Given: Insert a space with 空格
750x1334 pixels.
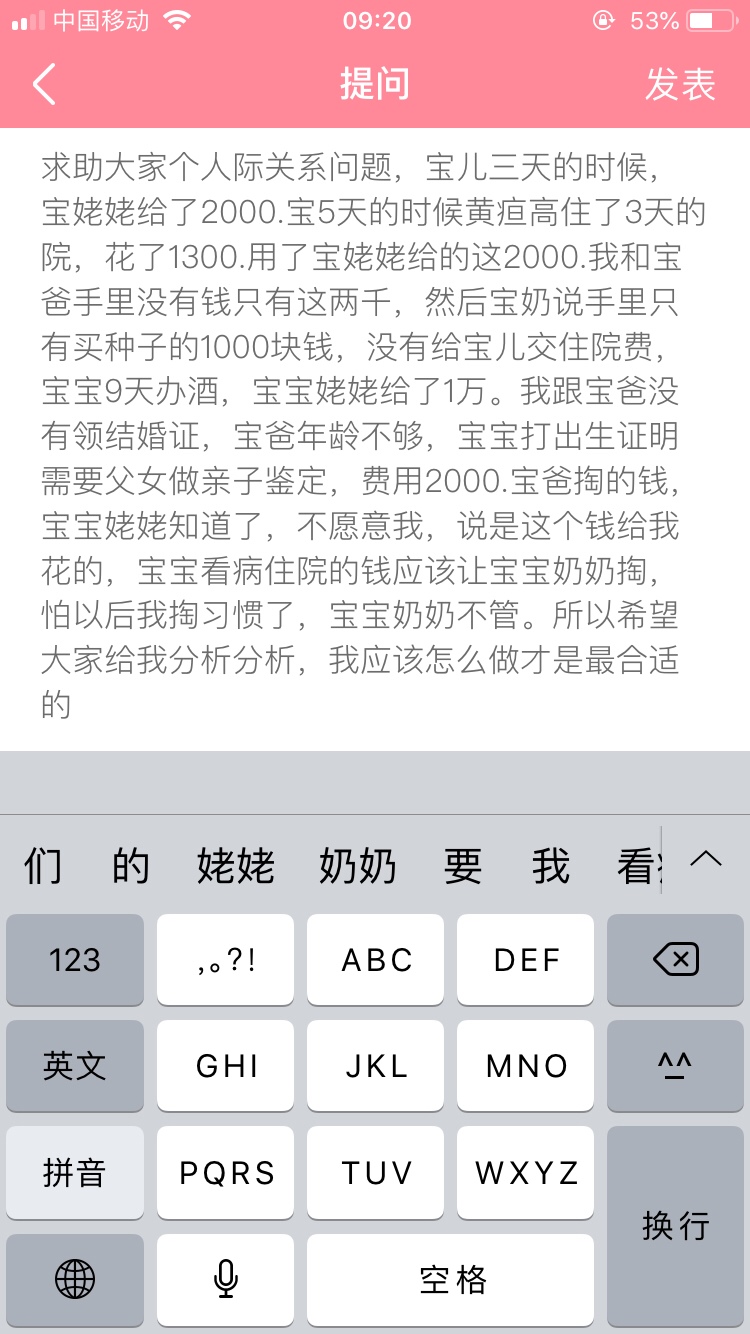Looking at the screenshot, I should pyautogui.click(x=450, y=1278).
